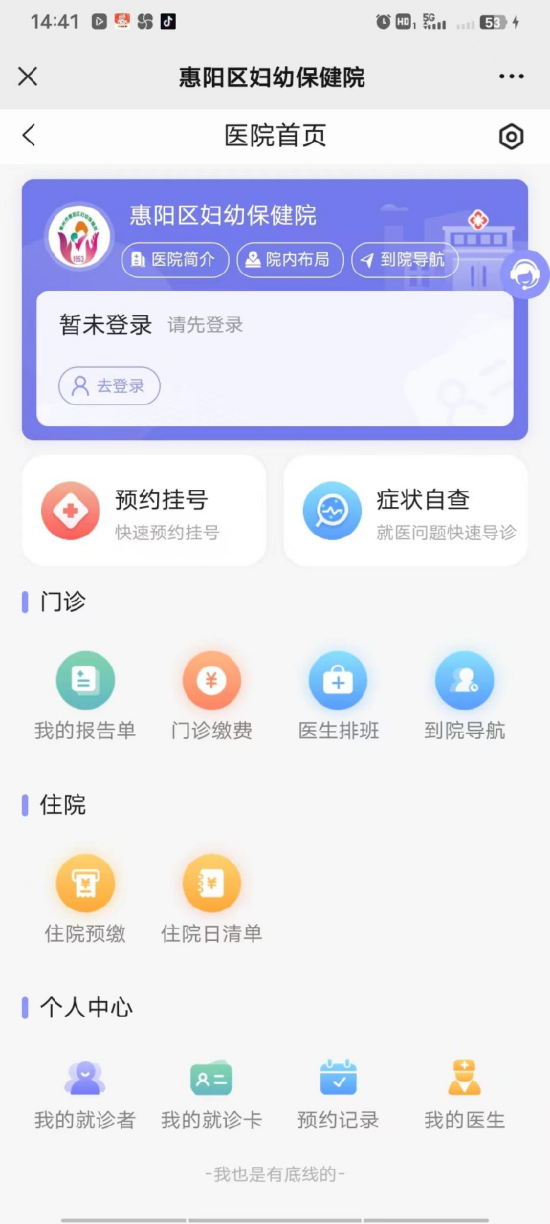Viewport: 550px width, 1224px height.
Task: Tap 到院导航 chip in hospital banner
Action: pyautogui.click(x=404, y=260)
